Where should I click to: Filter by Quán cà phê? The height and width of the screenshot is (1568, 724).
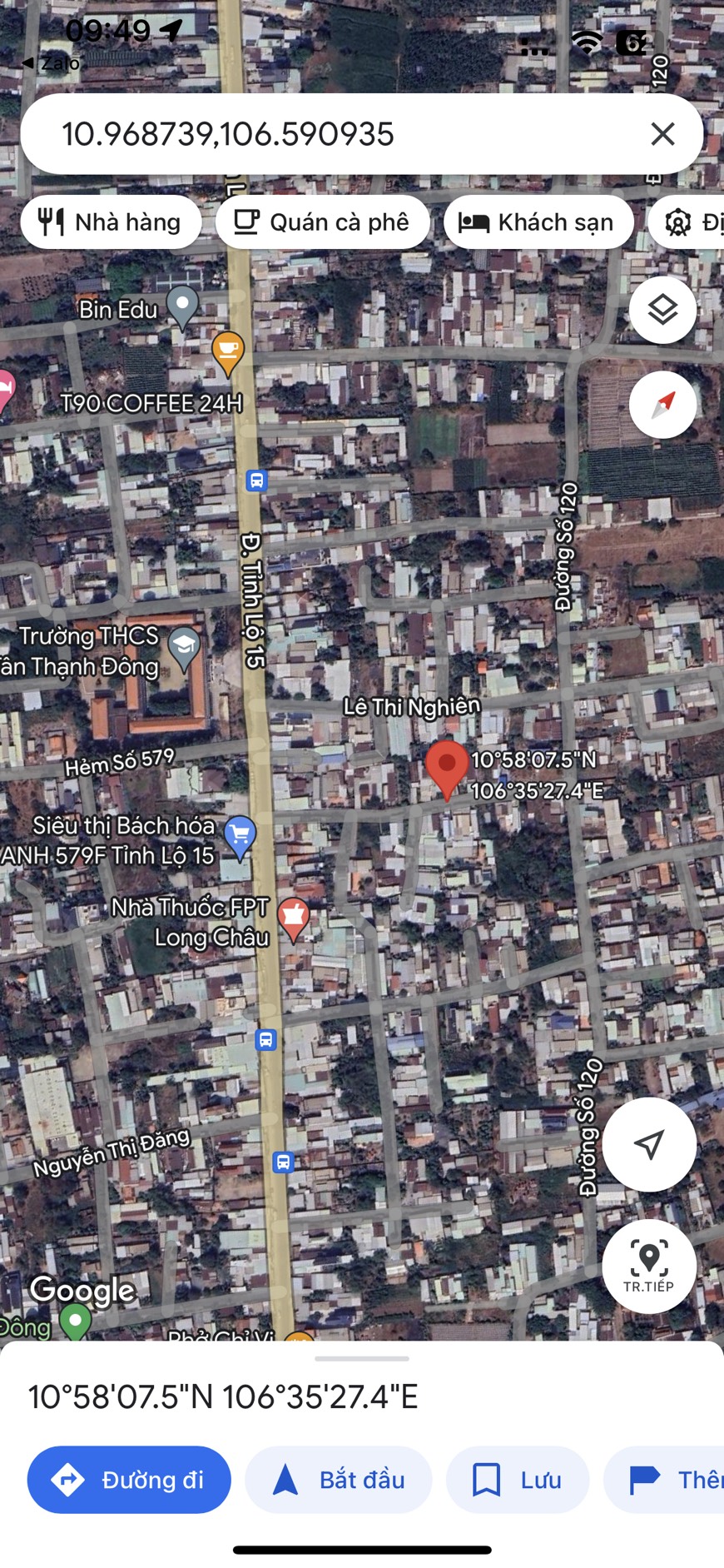pyautogui.click(x=323, y=222)
